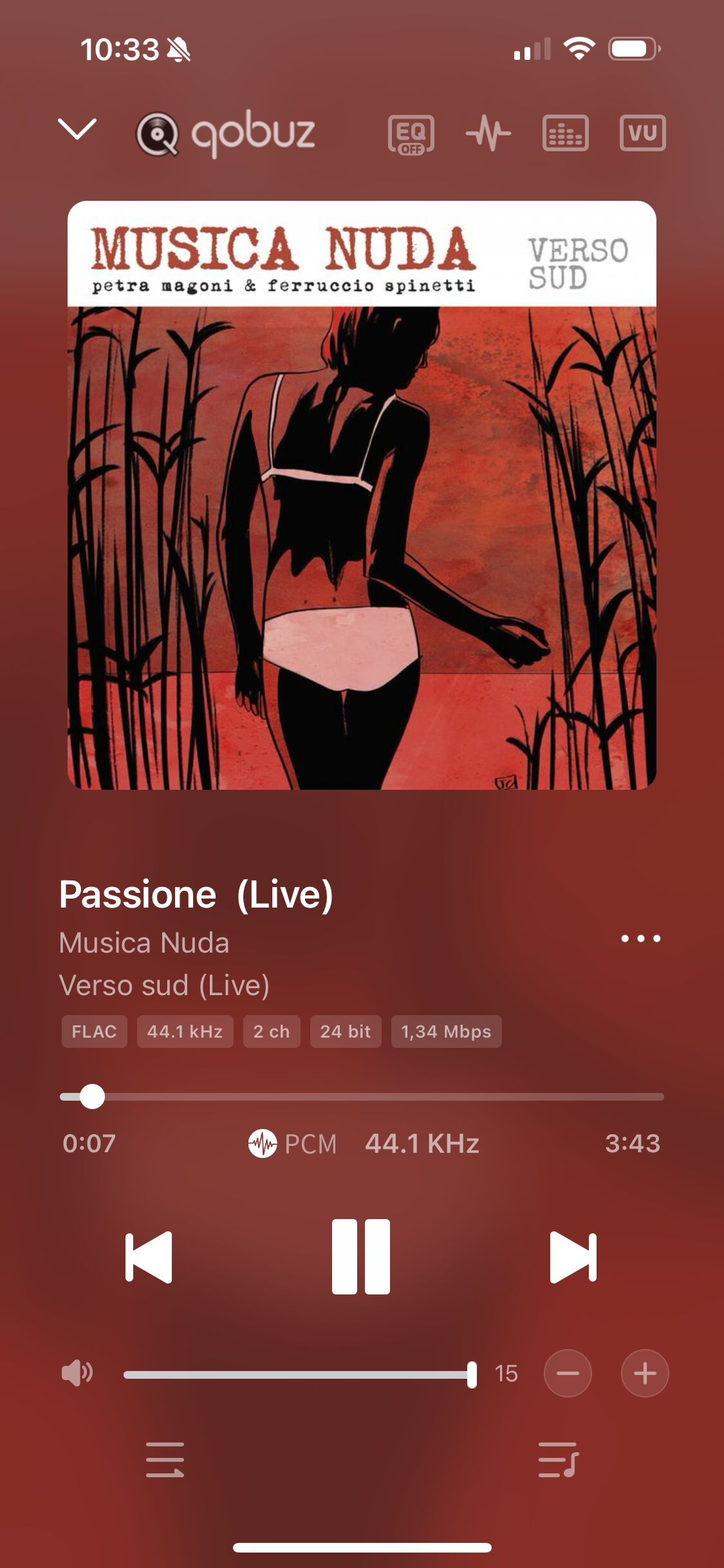
Task: Increase volume with the plus button
Action: (x=645, y=1373)
